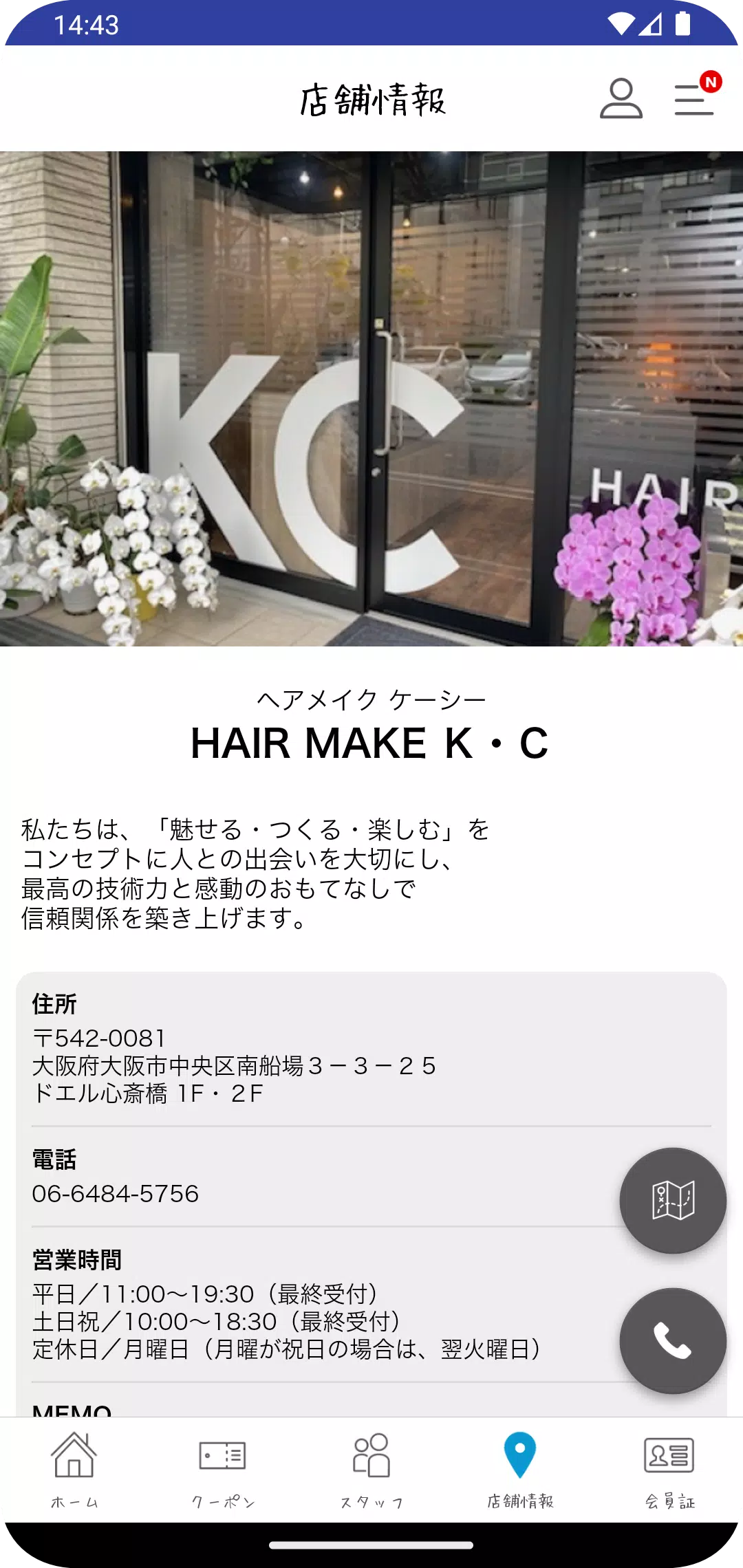Switch to the スタッフ tab
Viewport: 743px width, 1568px height.
371,1470
